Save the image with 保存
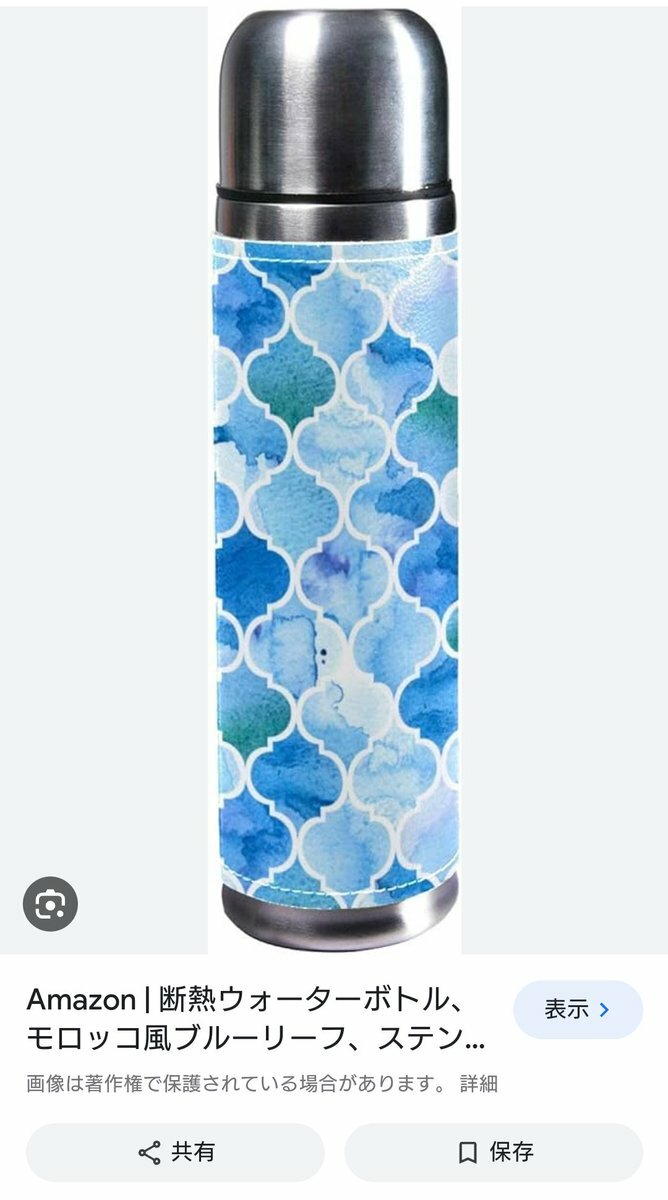The height and width of the screenshot is (1200, 668). [x=494, y=1152]
